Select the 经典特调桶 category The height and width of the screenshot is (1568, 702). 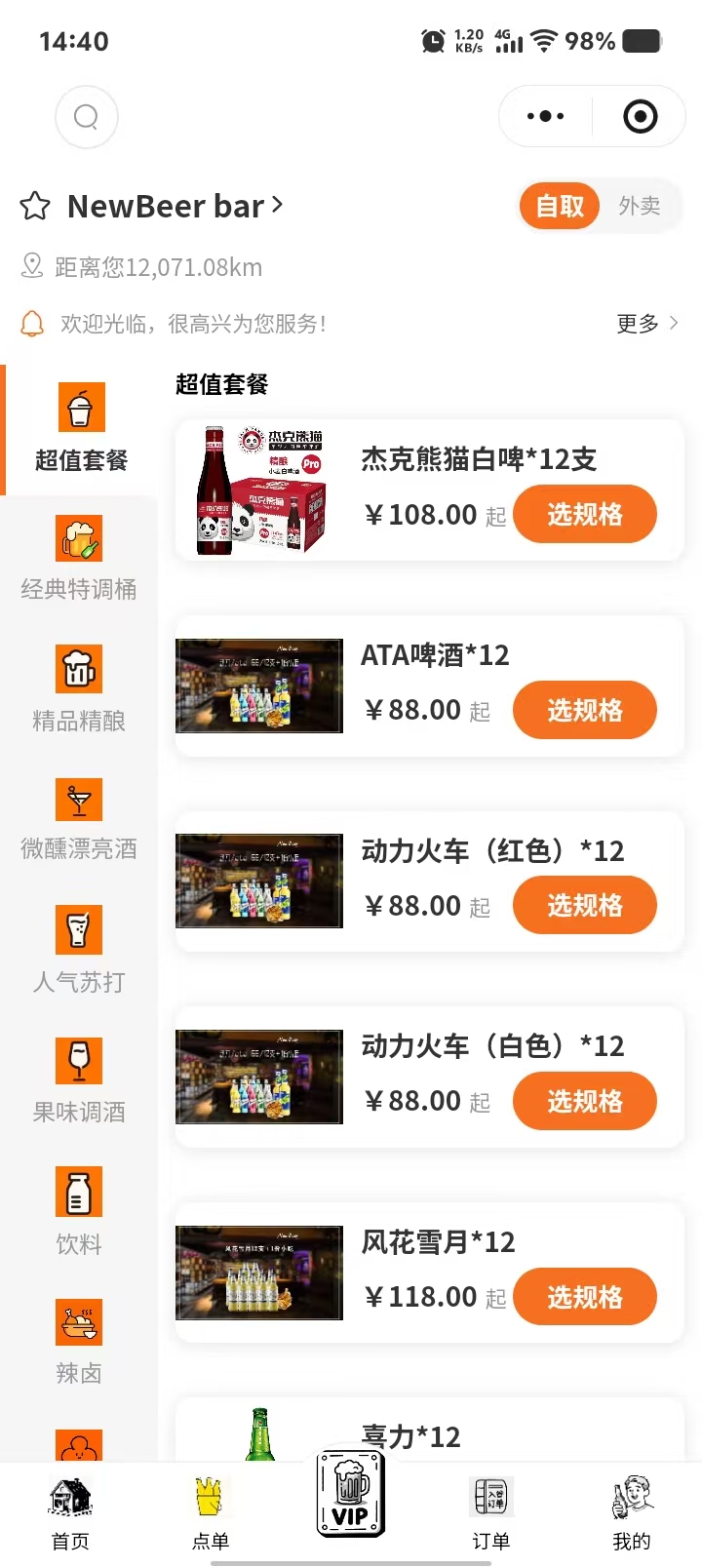coord(79,560)
